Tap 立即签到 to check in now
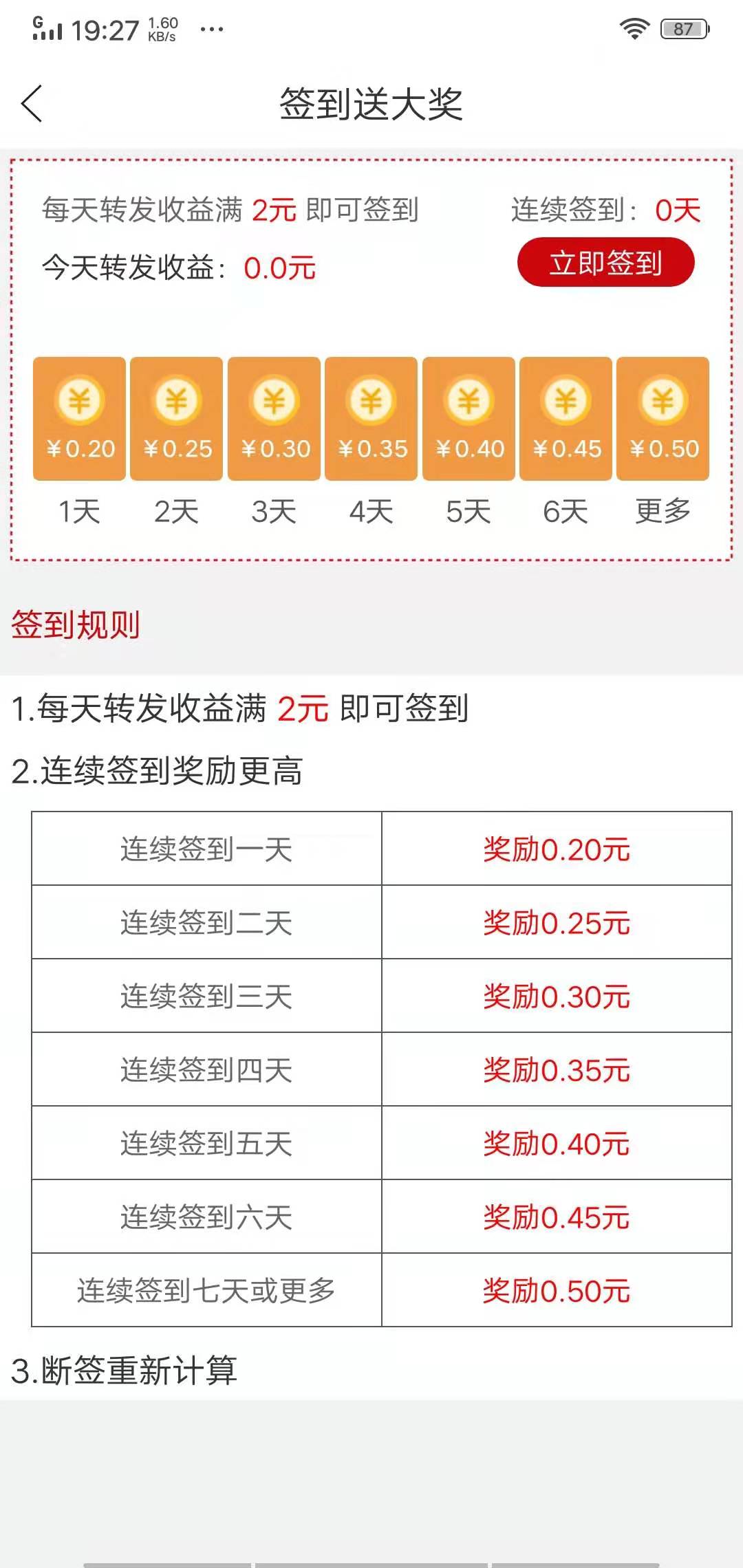This screenshot has width=743, height=1568. tap(605, 263)
